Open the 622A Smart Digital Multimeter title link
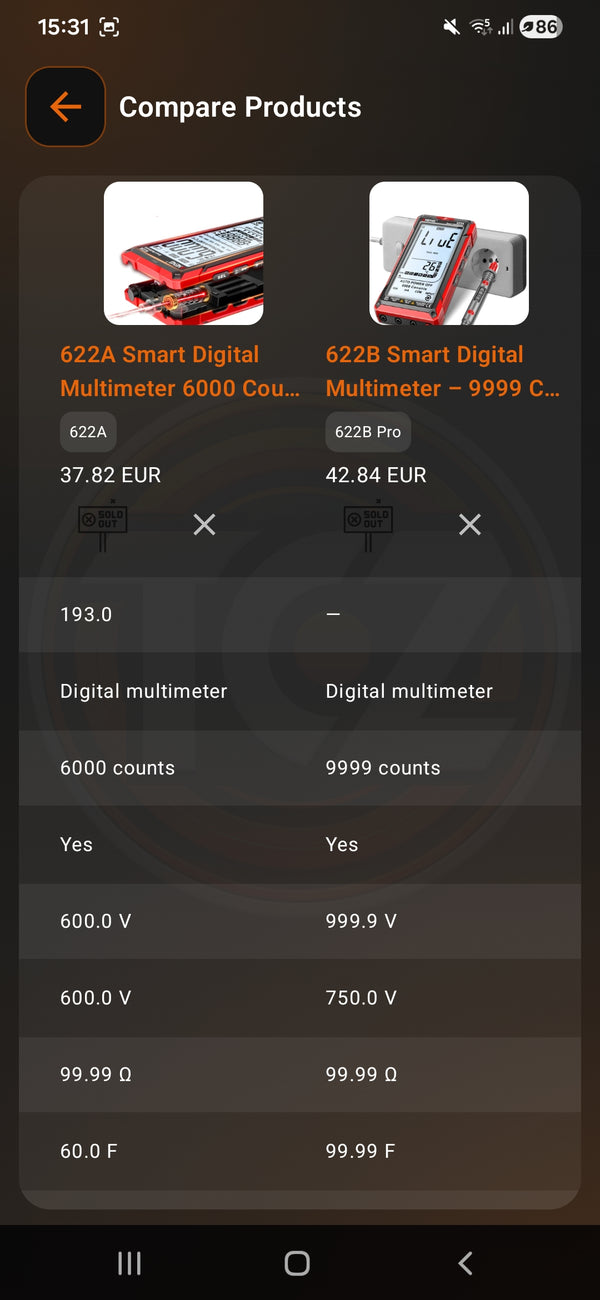Screen dimensions: 600x1300 pyautogui.click(x=180, y=371)
